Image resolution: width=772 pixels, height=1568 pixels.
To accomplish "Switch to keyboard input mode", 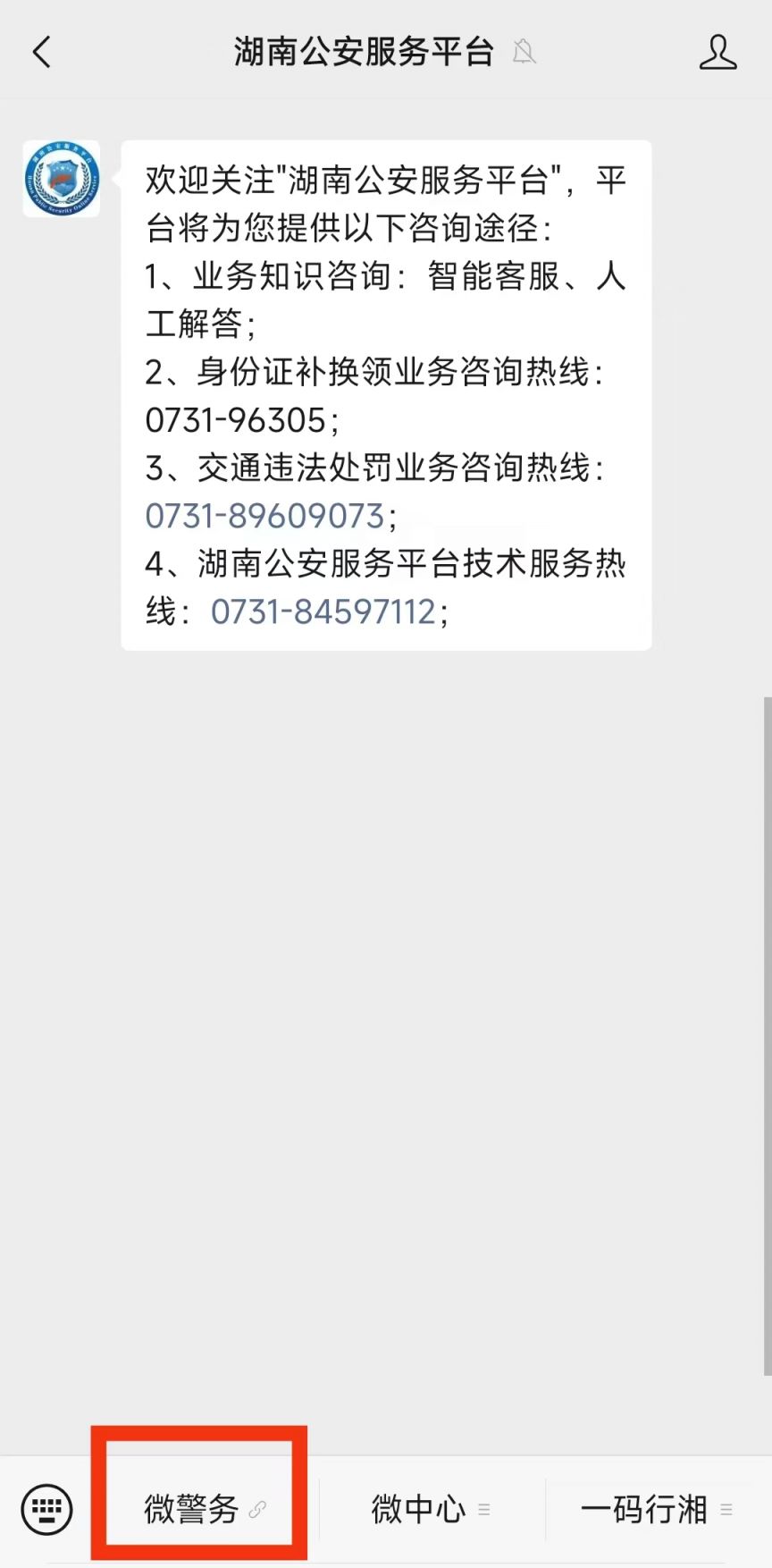I will click(x=46, y=1509).
